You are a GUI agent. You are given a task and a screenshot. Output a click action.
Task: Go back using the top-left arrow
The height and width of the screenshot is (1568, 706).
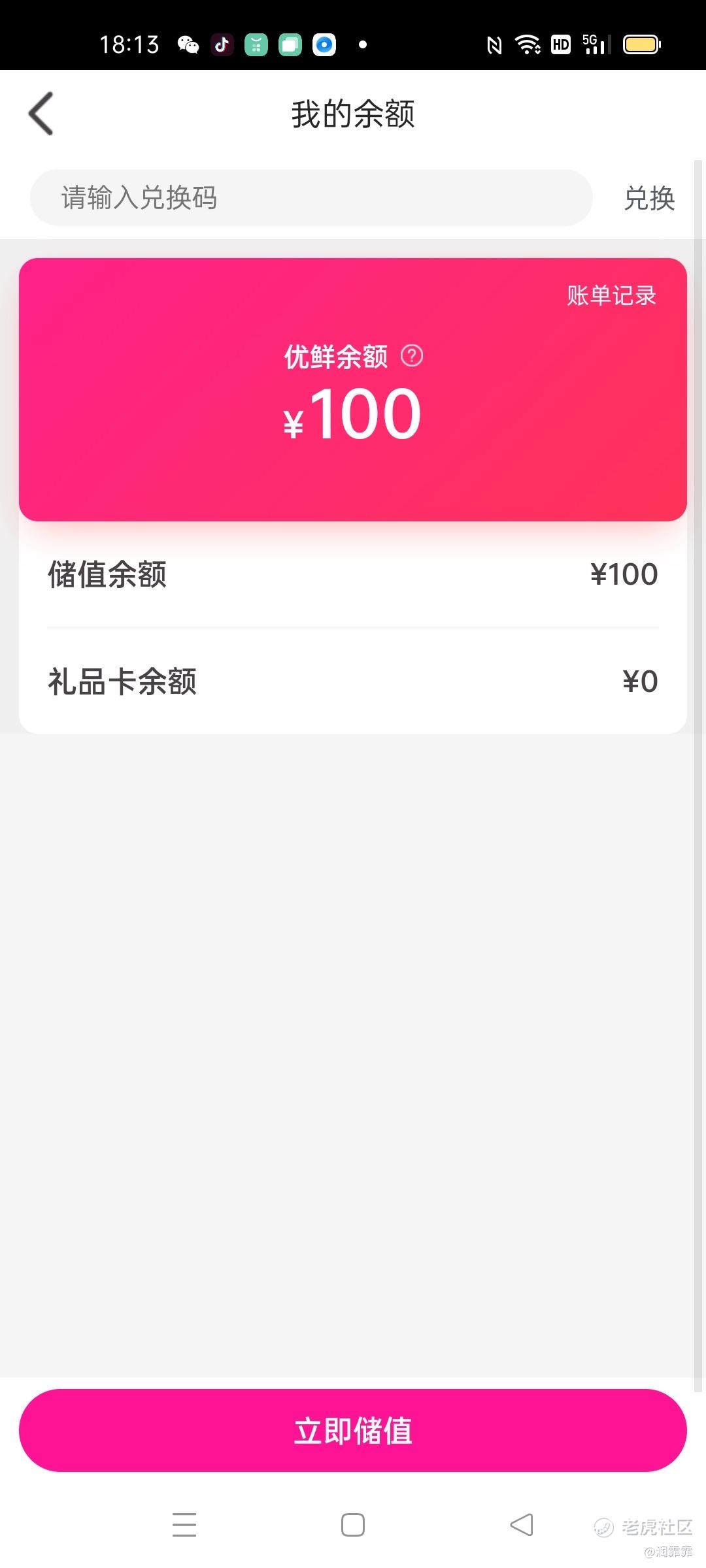41,114
